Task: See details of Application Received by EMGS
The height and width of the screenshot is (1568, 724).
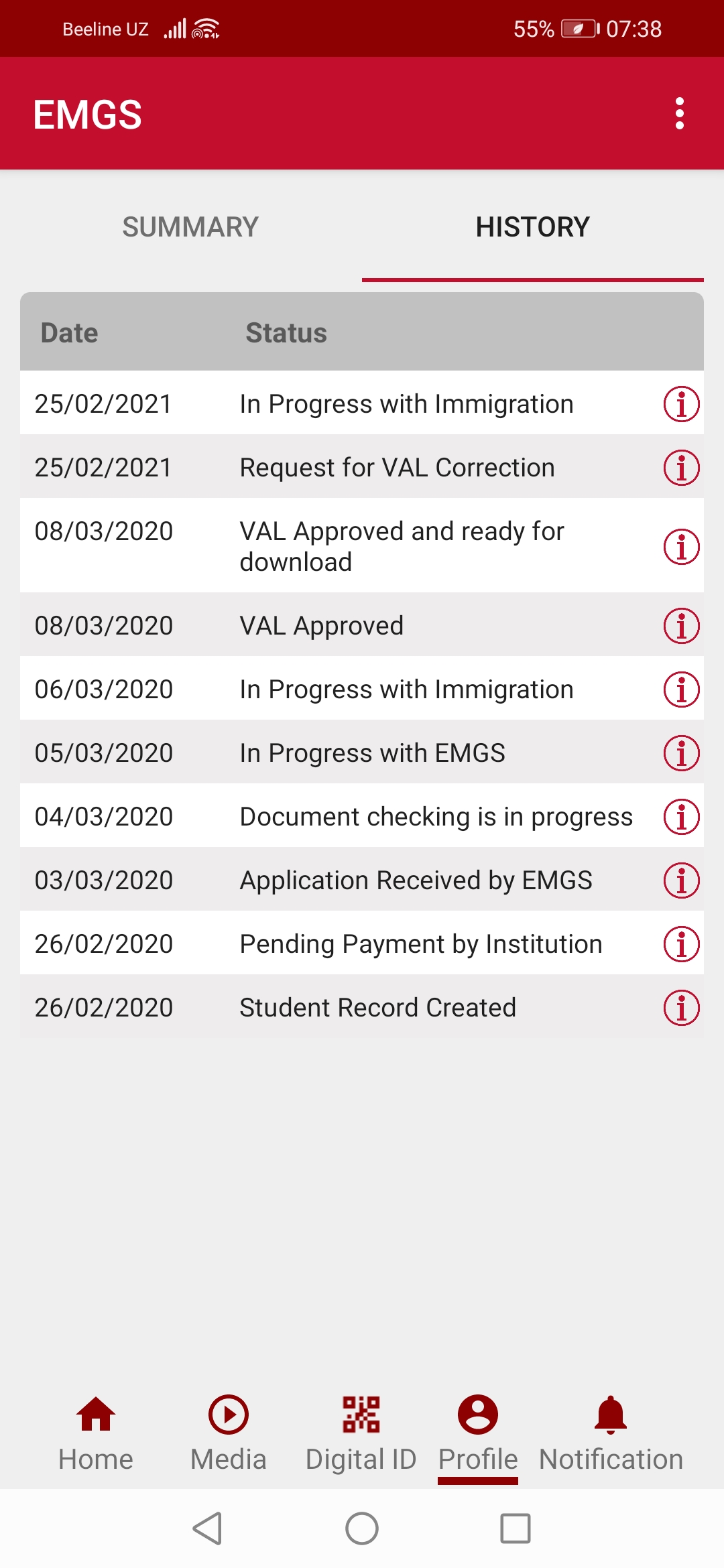Action: point(681,880)
